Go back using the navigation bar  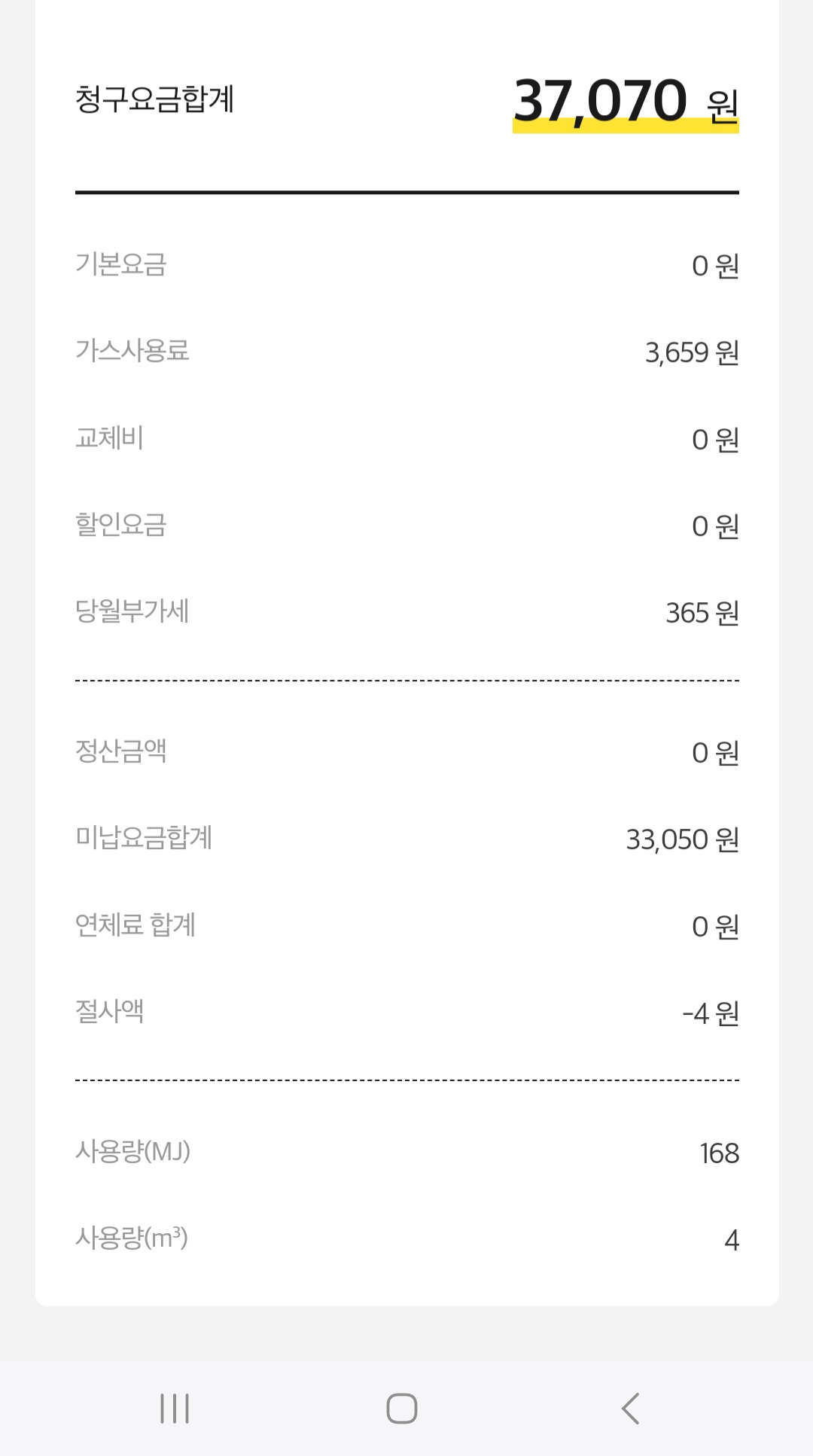click(631, 1408)
